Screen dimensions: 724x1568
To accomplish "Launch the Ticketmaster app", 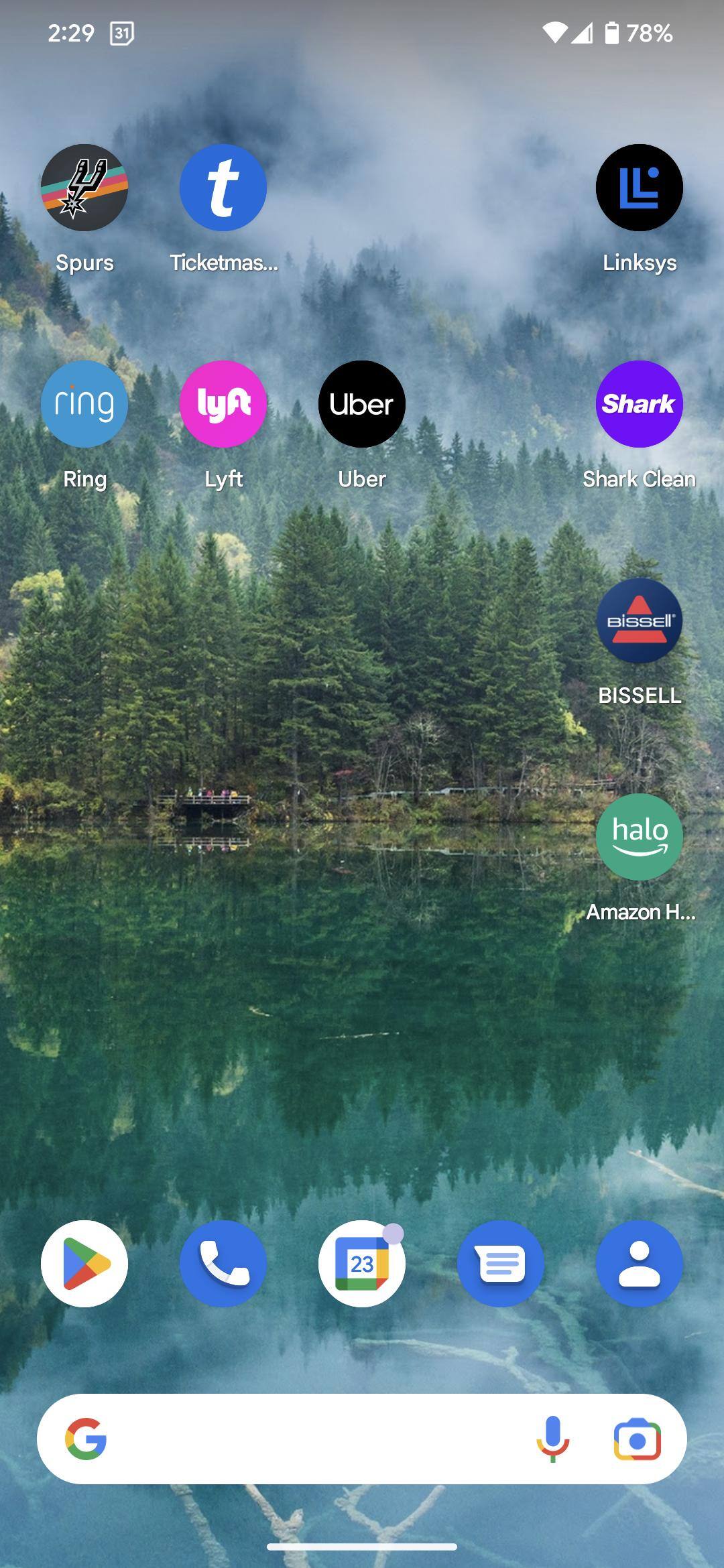I will pyautogui.click(x=223, y=188).
